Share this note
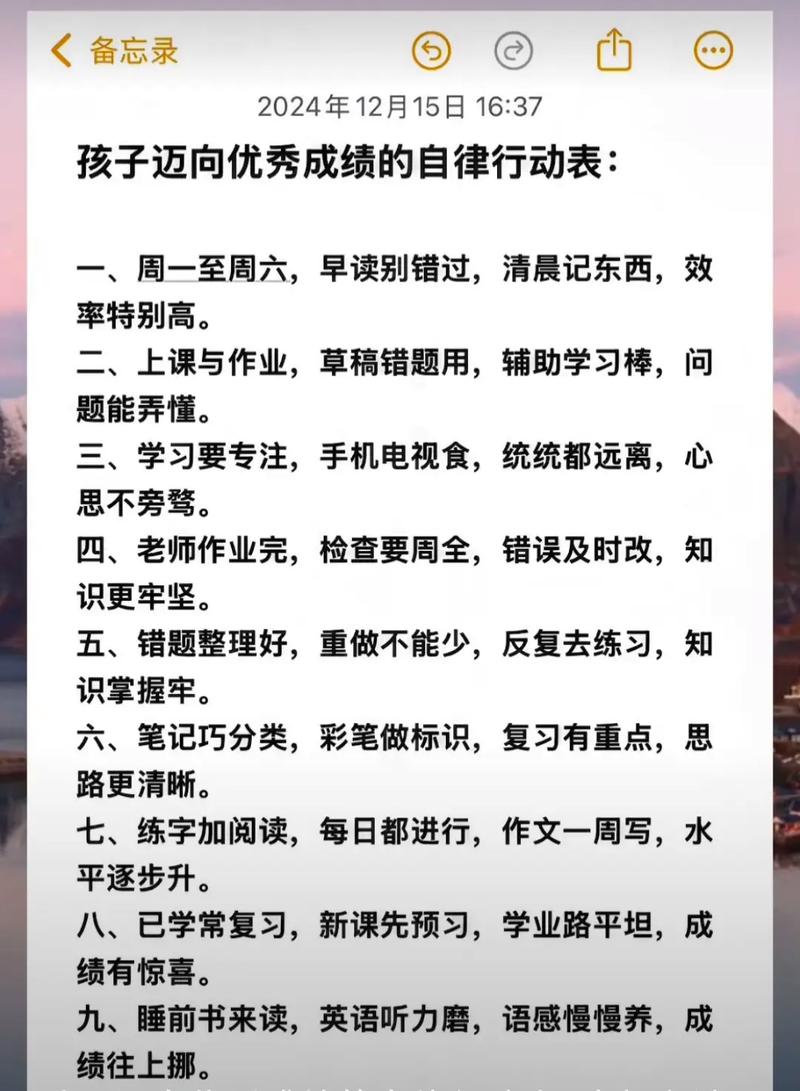Screen dimensions: 800x1091 (x=614, y=49)
